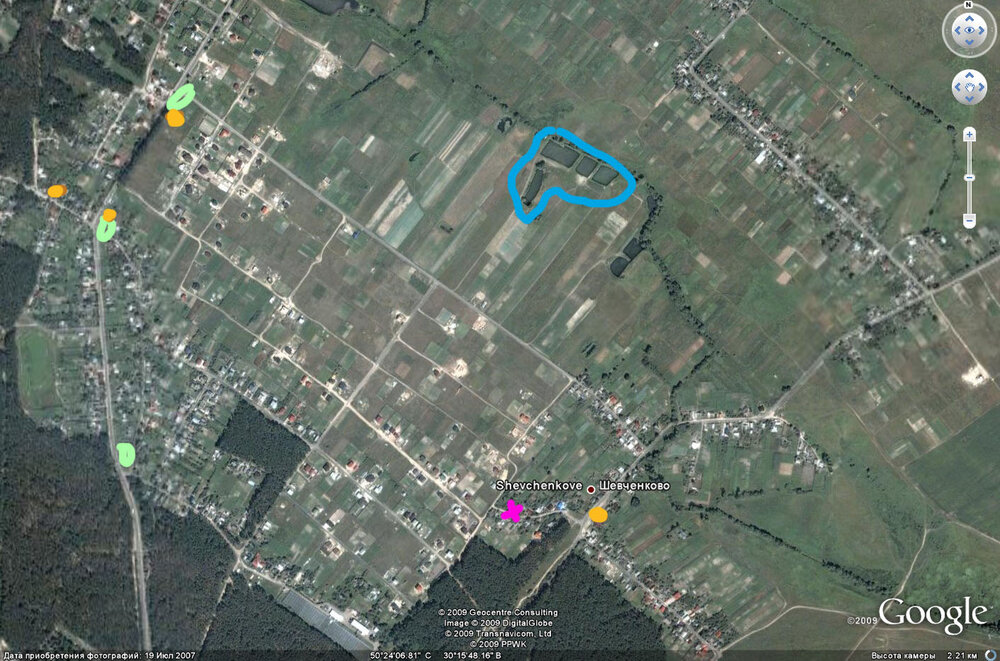Tap the zoom in plus button
This screenshot has width=1000, height=661.
[x=969, y=135]
